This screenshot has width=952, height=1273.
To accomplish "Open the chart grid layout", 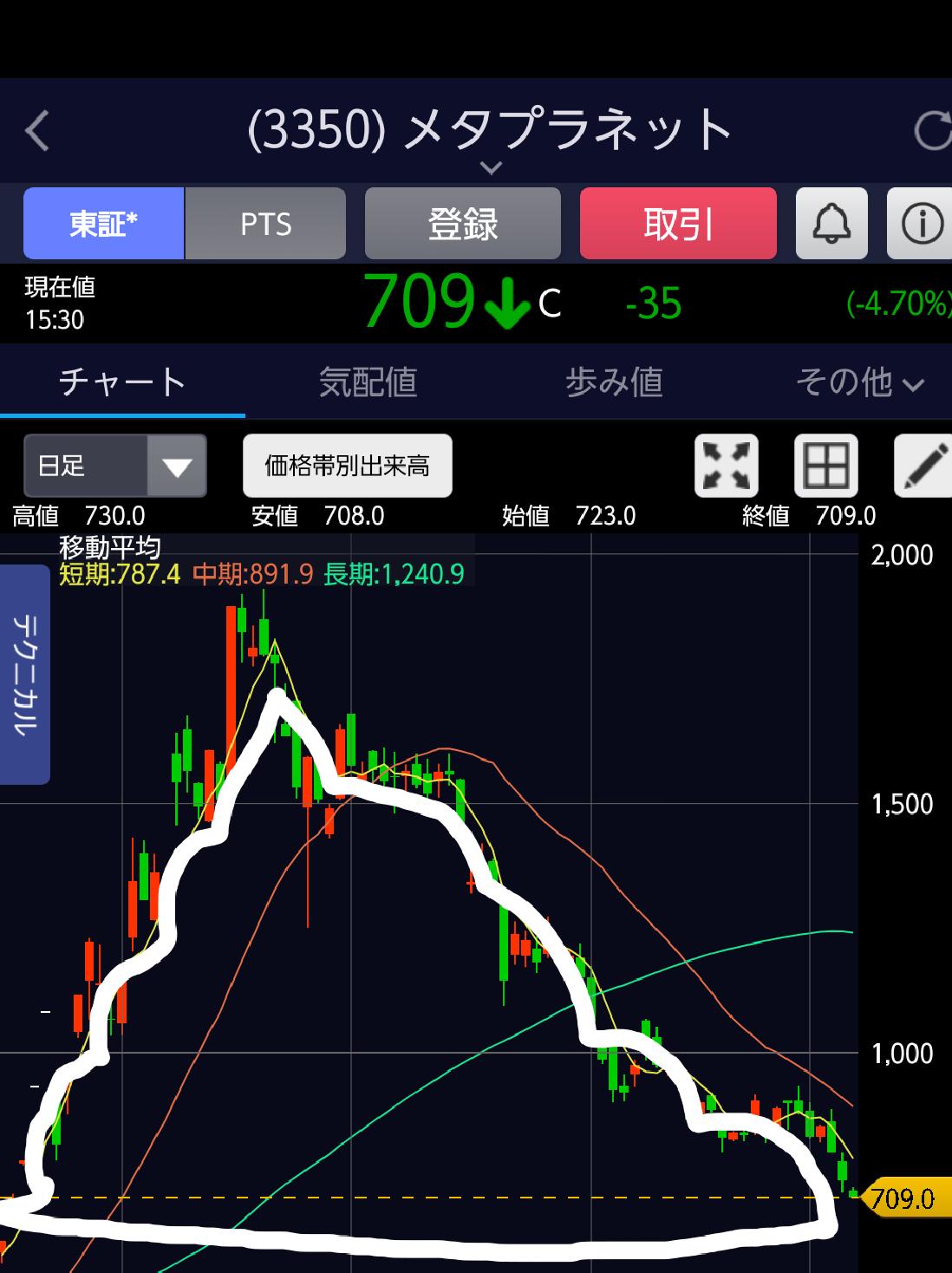I will (x=825, y=466).
